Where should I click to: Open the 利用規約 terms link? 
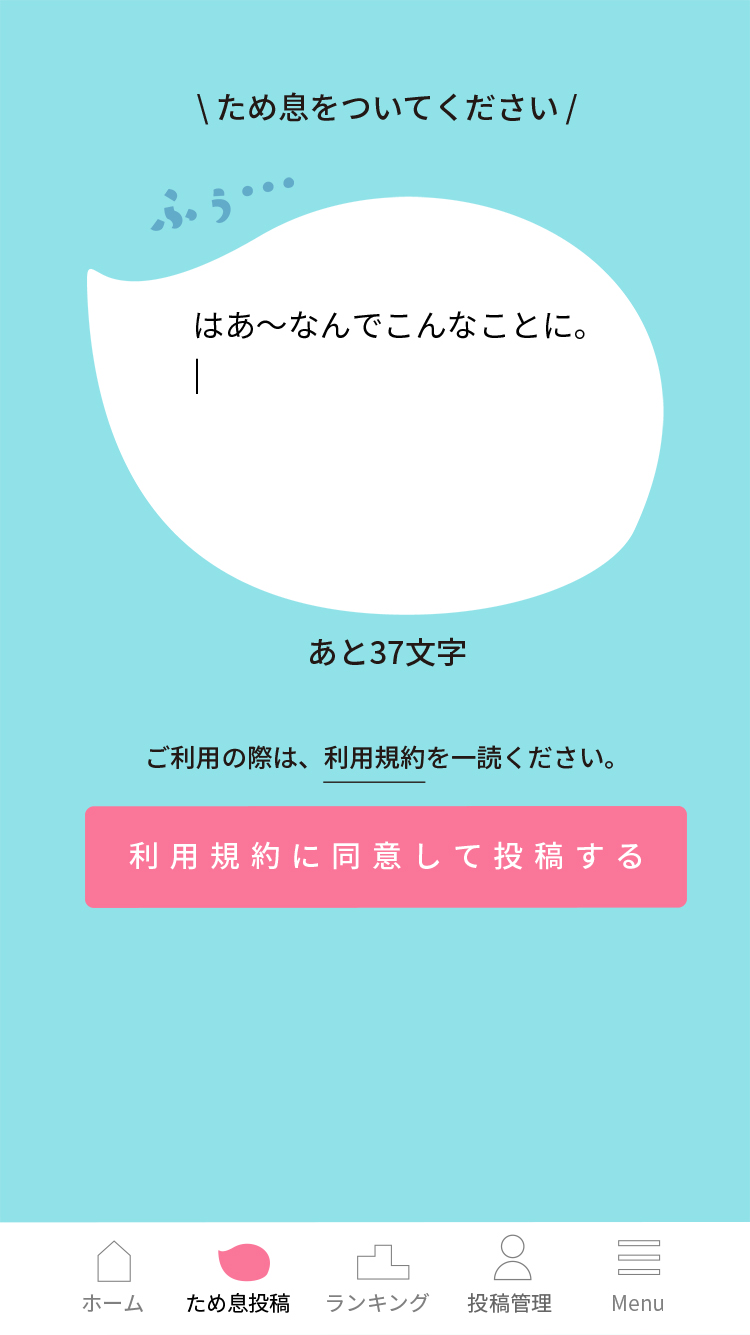coord(374,758)
